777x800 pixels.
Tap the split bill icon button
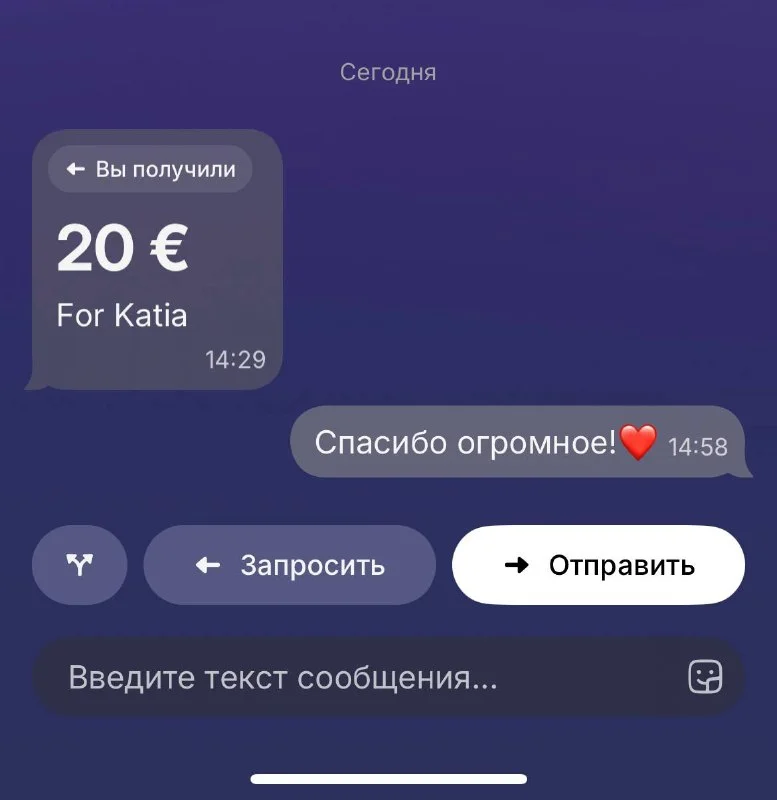coord(80,565)
